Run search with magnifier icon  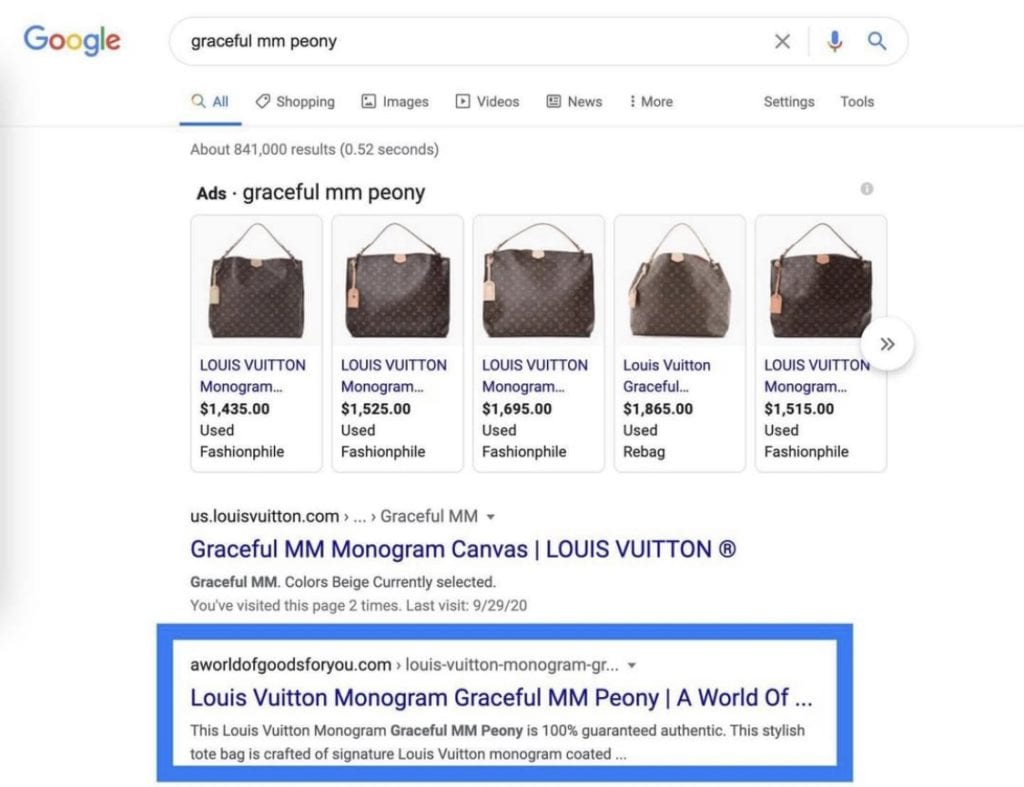point(877,41)
